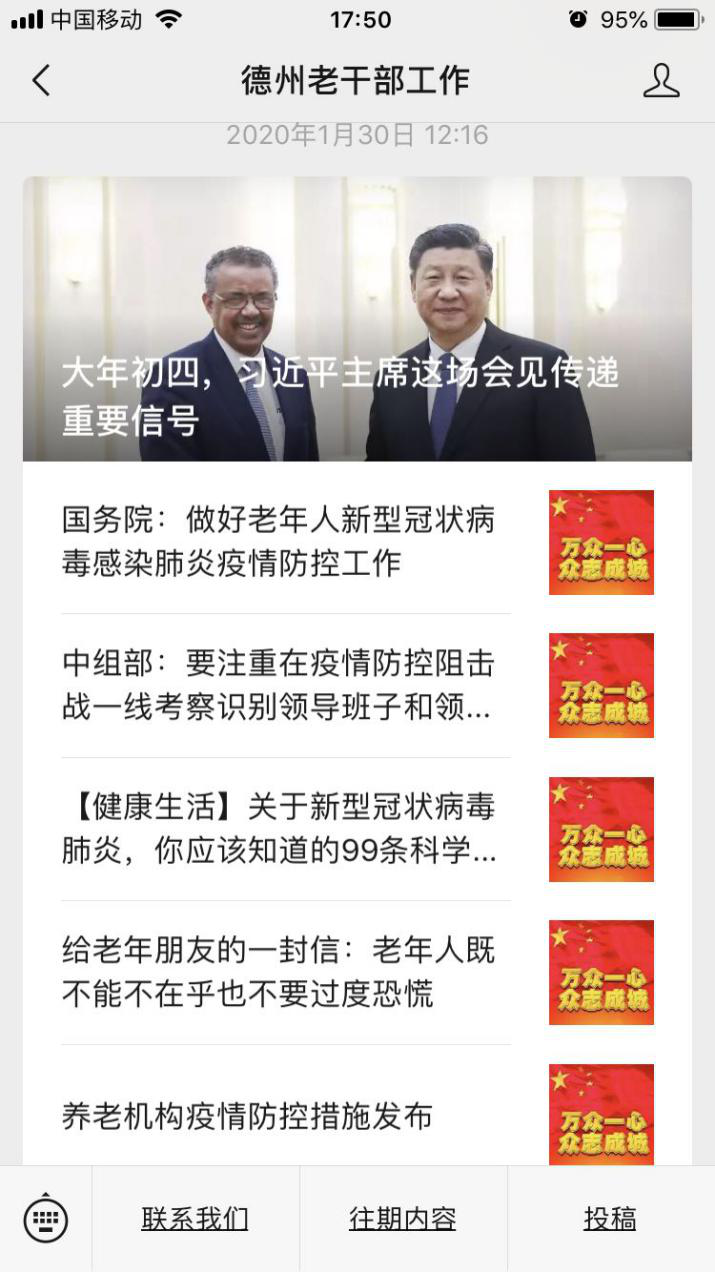Open the 投稿 menu

tap(610, 1219)
